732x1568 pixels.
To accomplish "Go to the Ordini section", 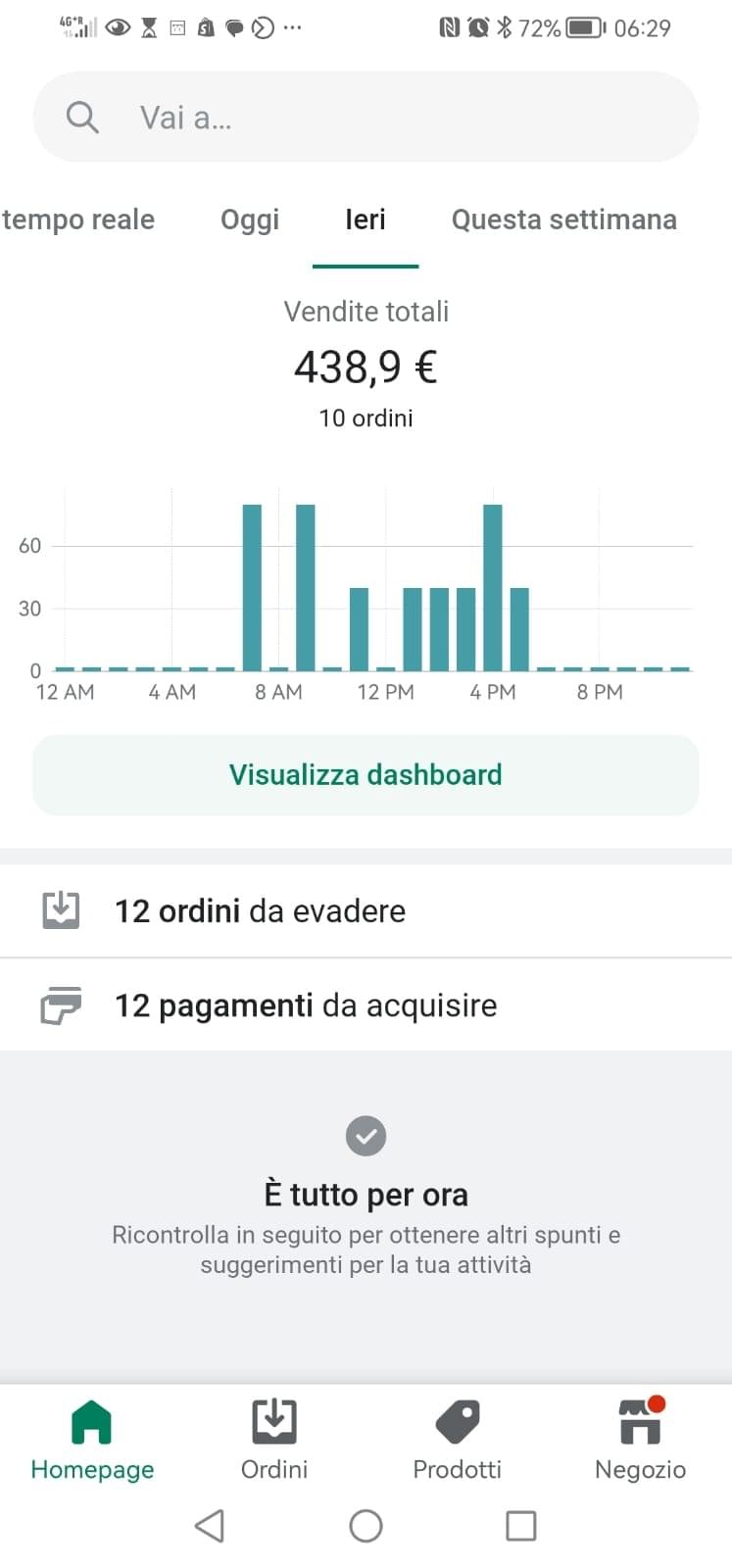I will (274, 1439).
